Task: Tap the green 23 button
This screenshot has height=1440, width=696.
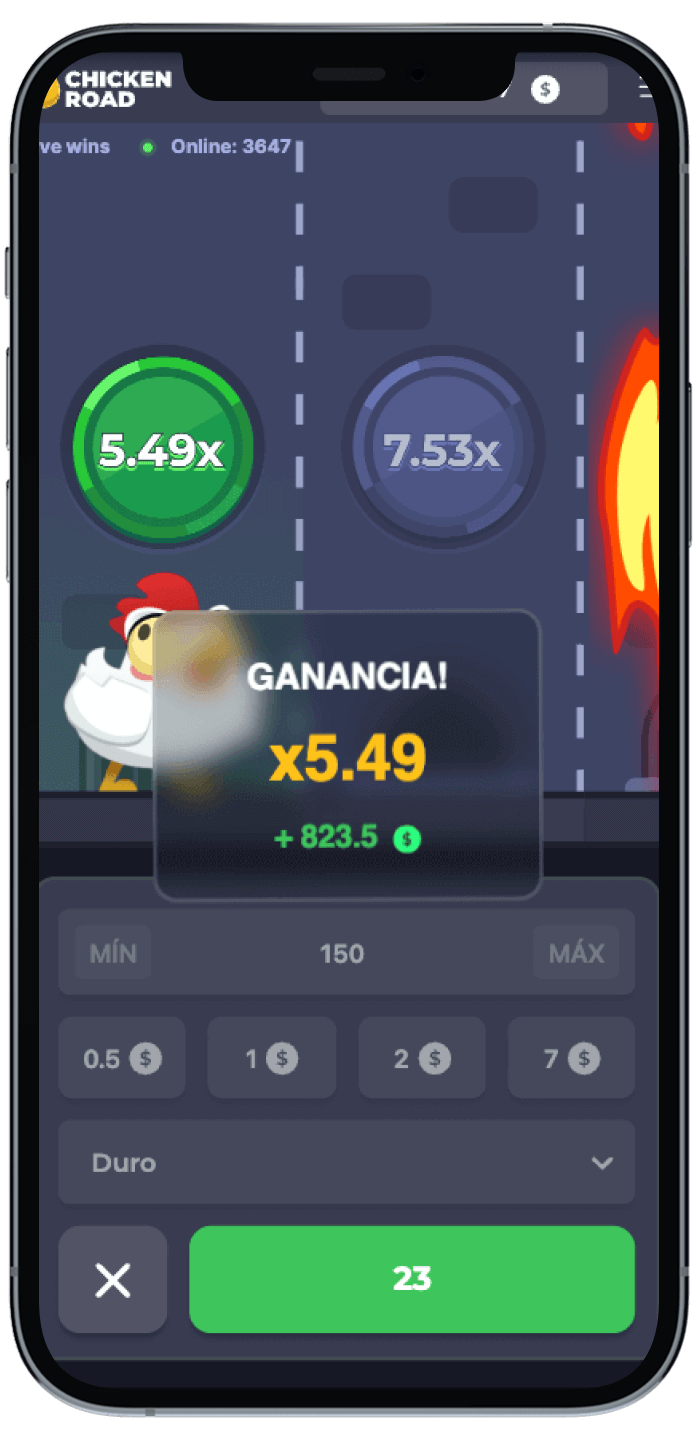Action: pyautogui.click(x=412, y=1279)
